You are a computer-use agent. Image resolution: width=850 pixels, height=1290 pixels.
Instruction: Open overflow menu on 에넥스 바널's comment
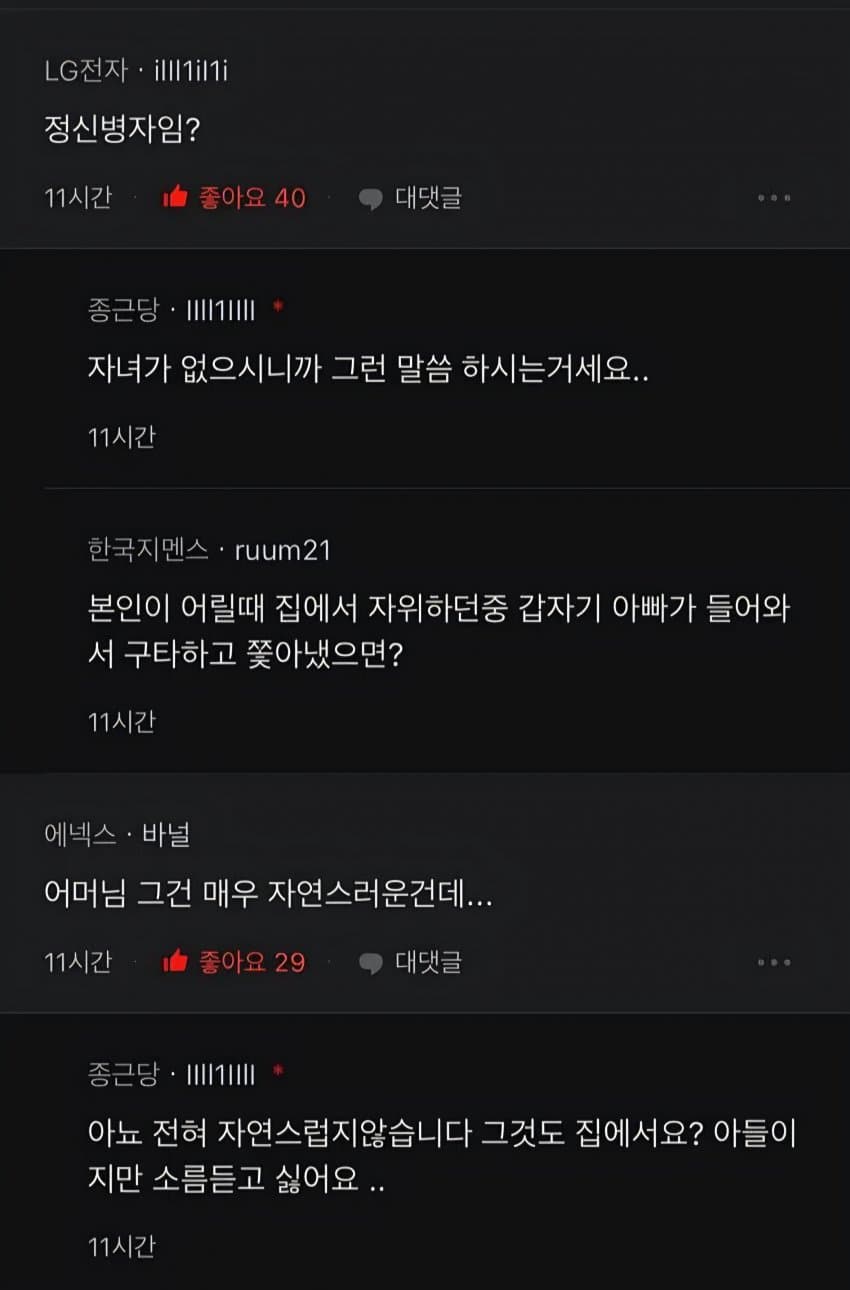[x=774, y=962]
